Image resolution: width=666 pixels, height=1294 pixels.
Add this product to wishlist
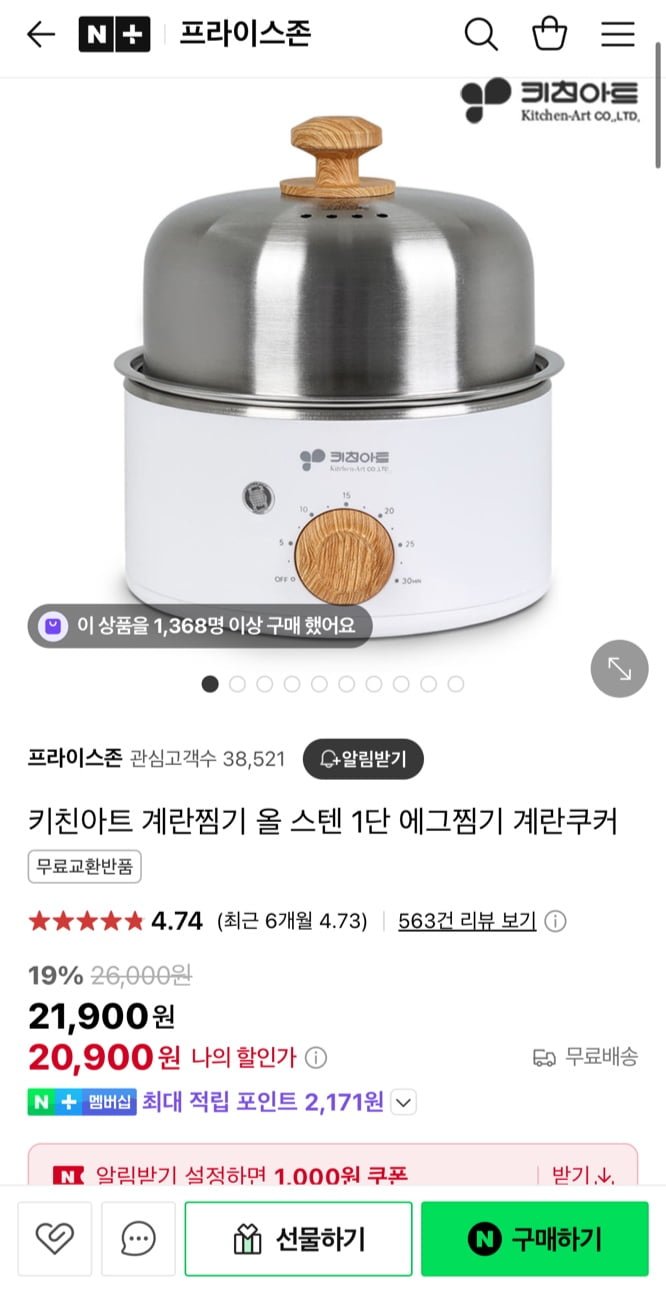click(x=55, y=1239)
